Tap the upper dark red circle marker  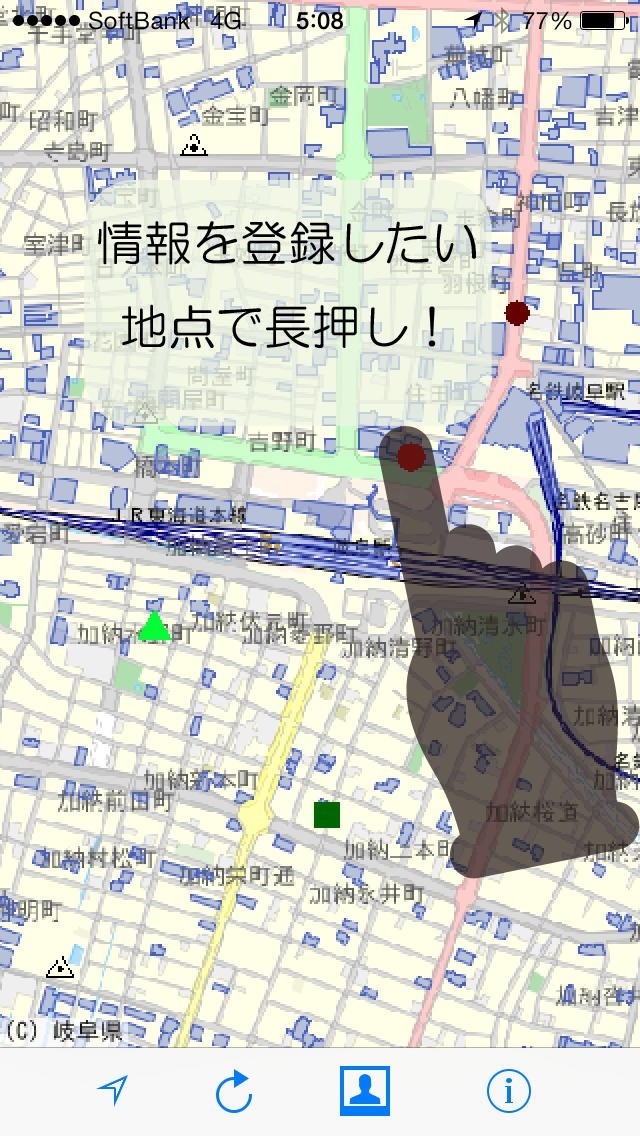tap(516, 313)
